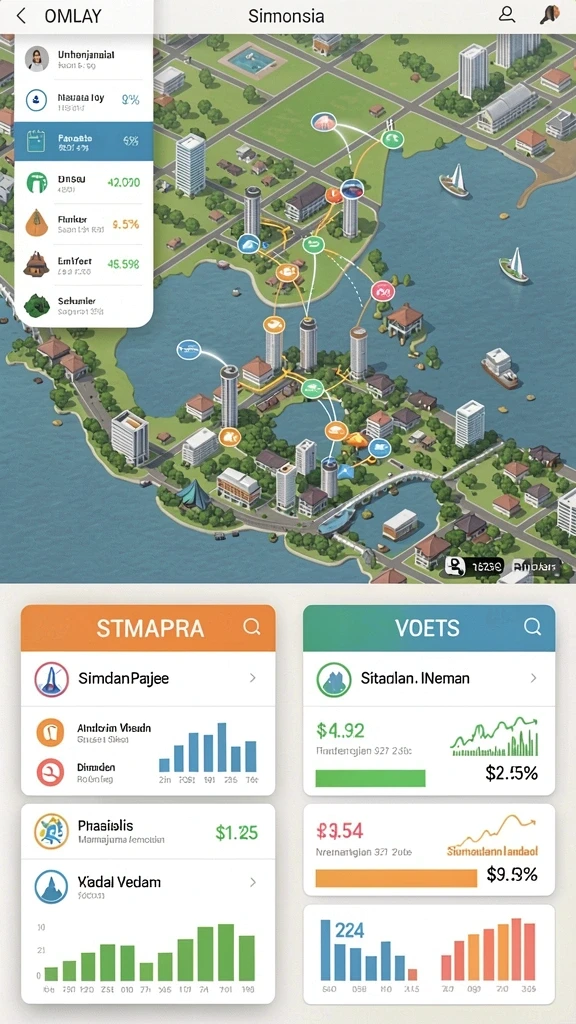Viewport: 576px width, 1024px height.
Task: Tap the highlighted Panaato row
Action: pyautogui.click(x=84, y=141)
